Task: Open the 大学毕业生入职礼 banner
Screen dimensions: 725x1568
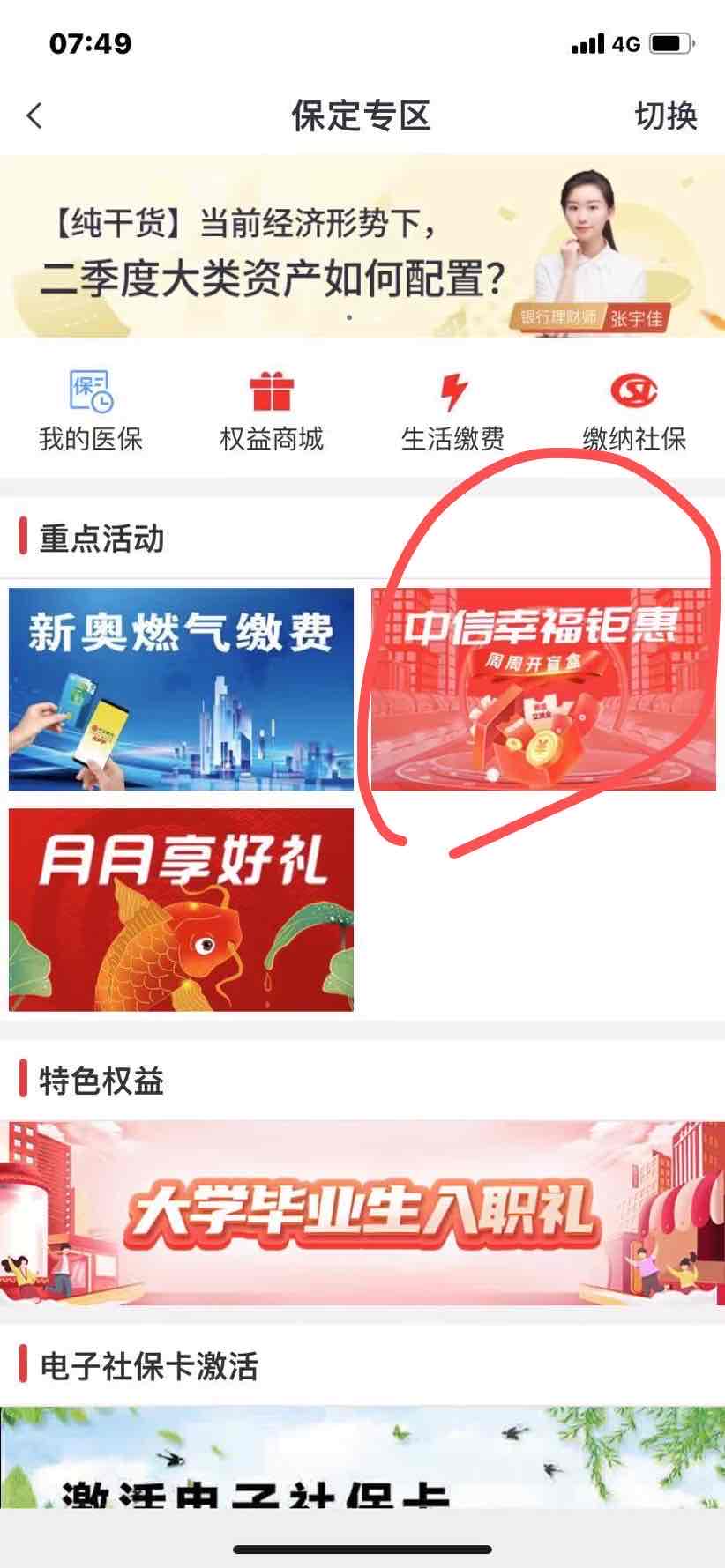Action: tap(362, 1213)
